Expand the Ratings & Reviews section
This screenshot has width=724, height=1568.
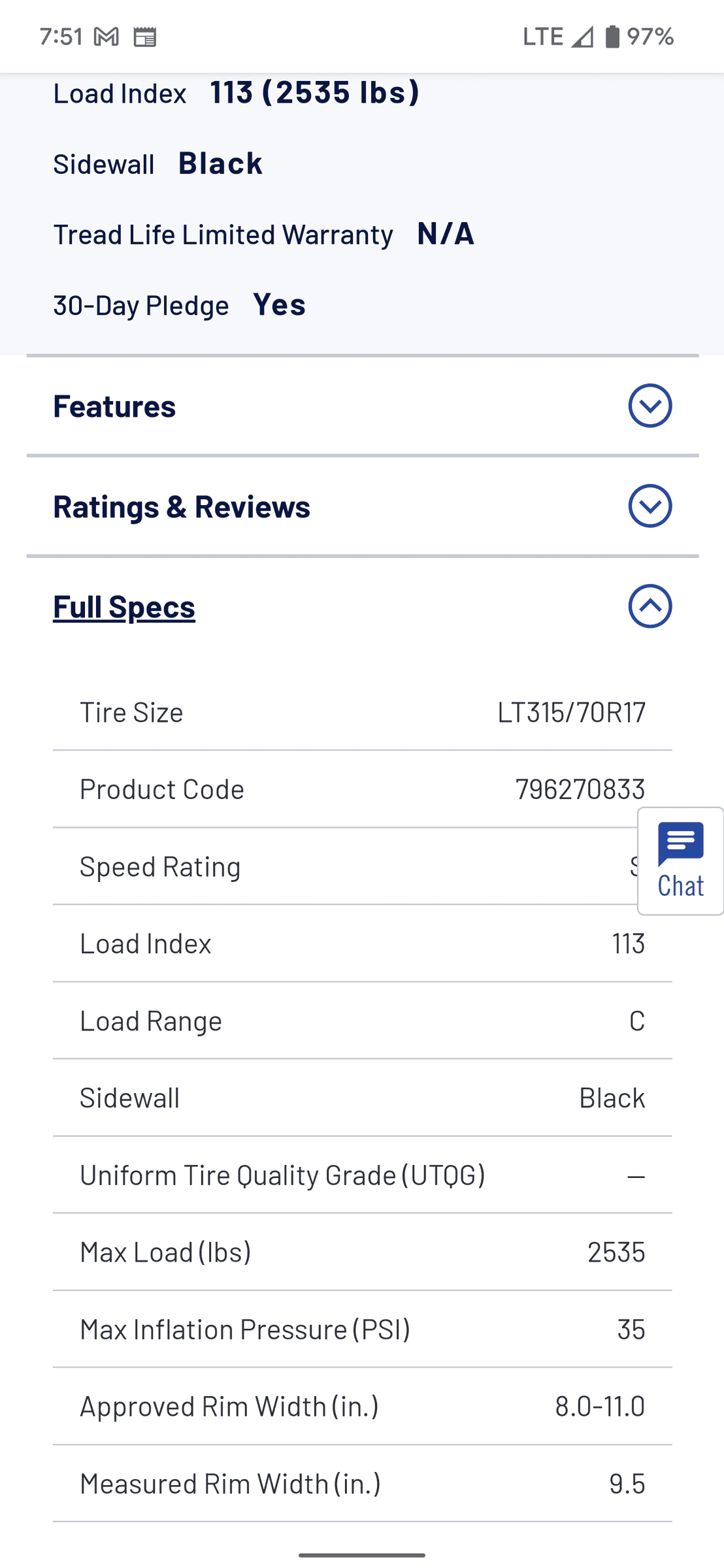point(650,506)
